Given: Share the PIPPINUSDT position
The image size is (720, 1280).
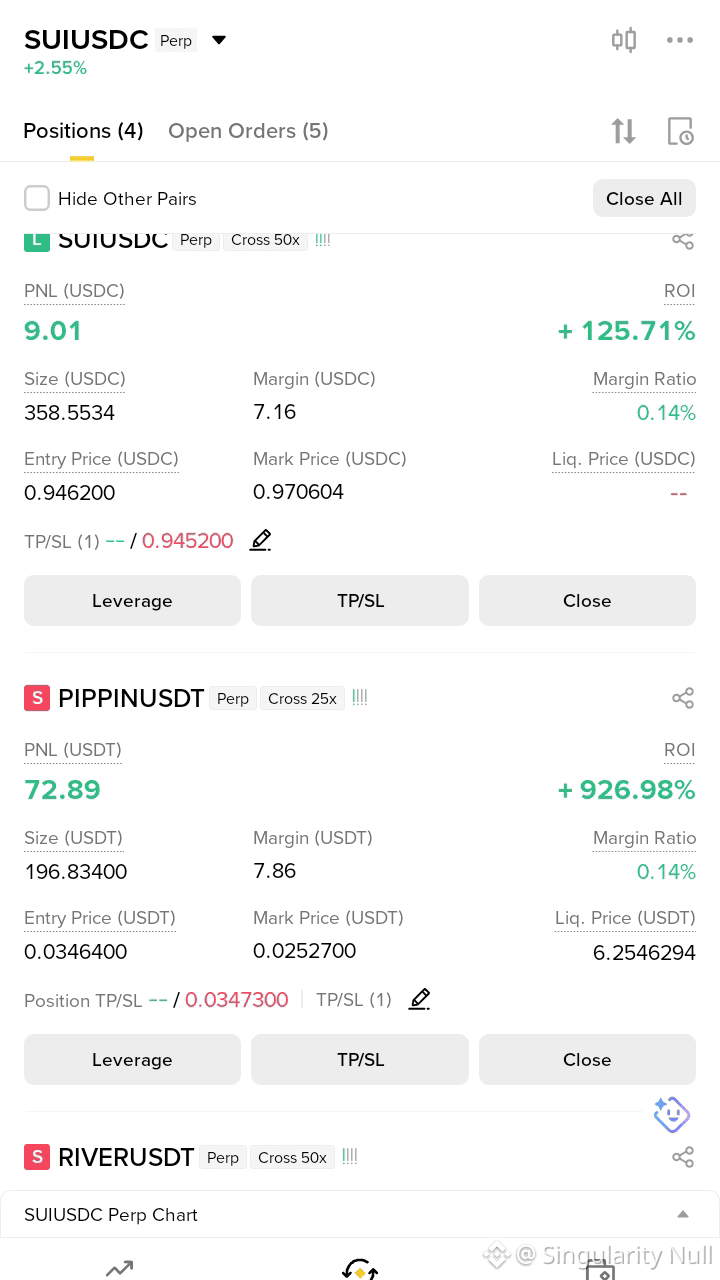Looking at the screenshot, I should (x=683, y=698).
